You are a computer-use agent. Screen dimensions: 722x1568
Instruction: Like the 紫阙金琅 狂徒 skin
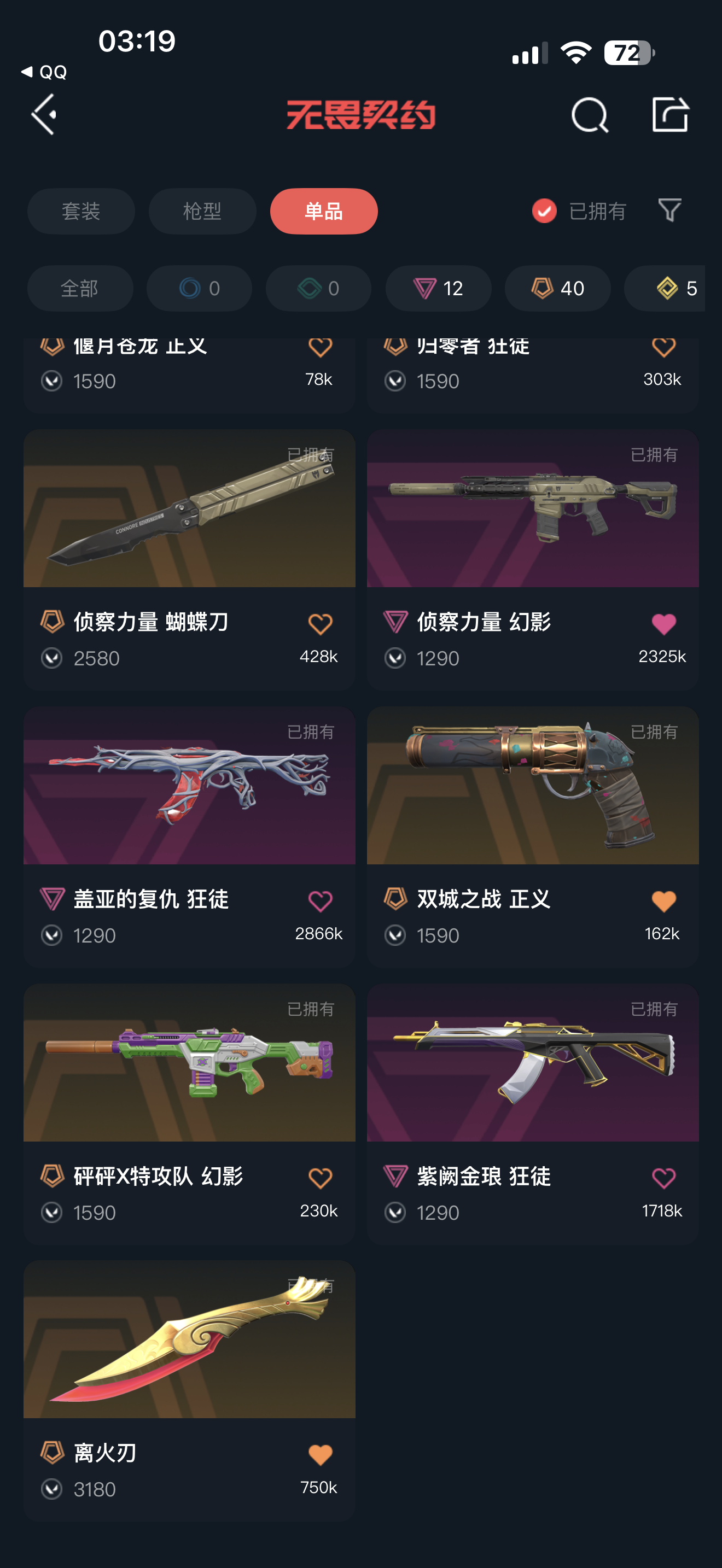click(x=663, y=1178)
